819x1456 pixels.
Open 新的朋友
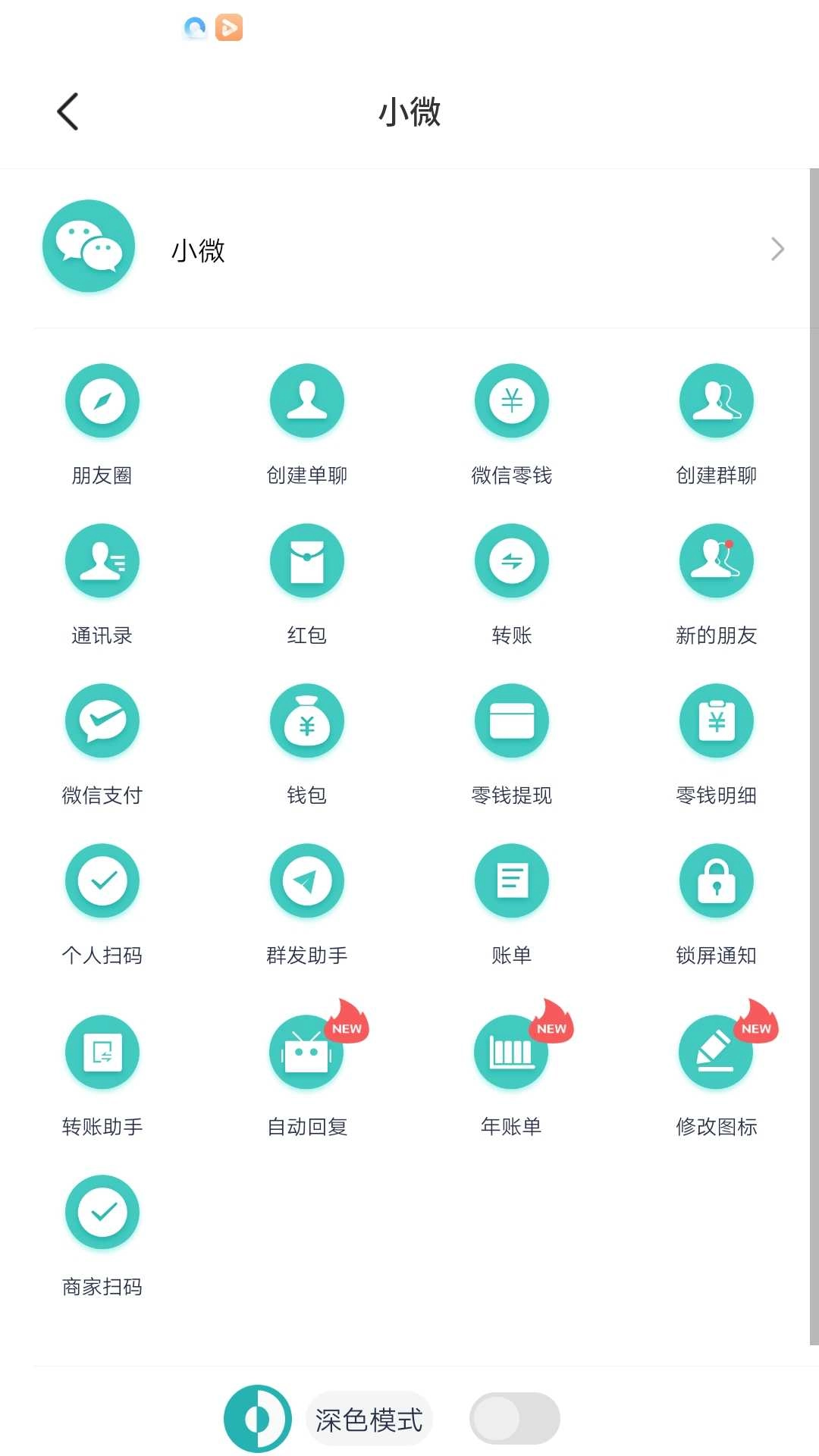717,561
